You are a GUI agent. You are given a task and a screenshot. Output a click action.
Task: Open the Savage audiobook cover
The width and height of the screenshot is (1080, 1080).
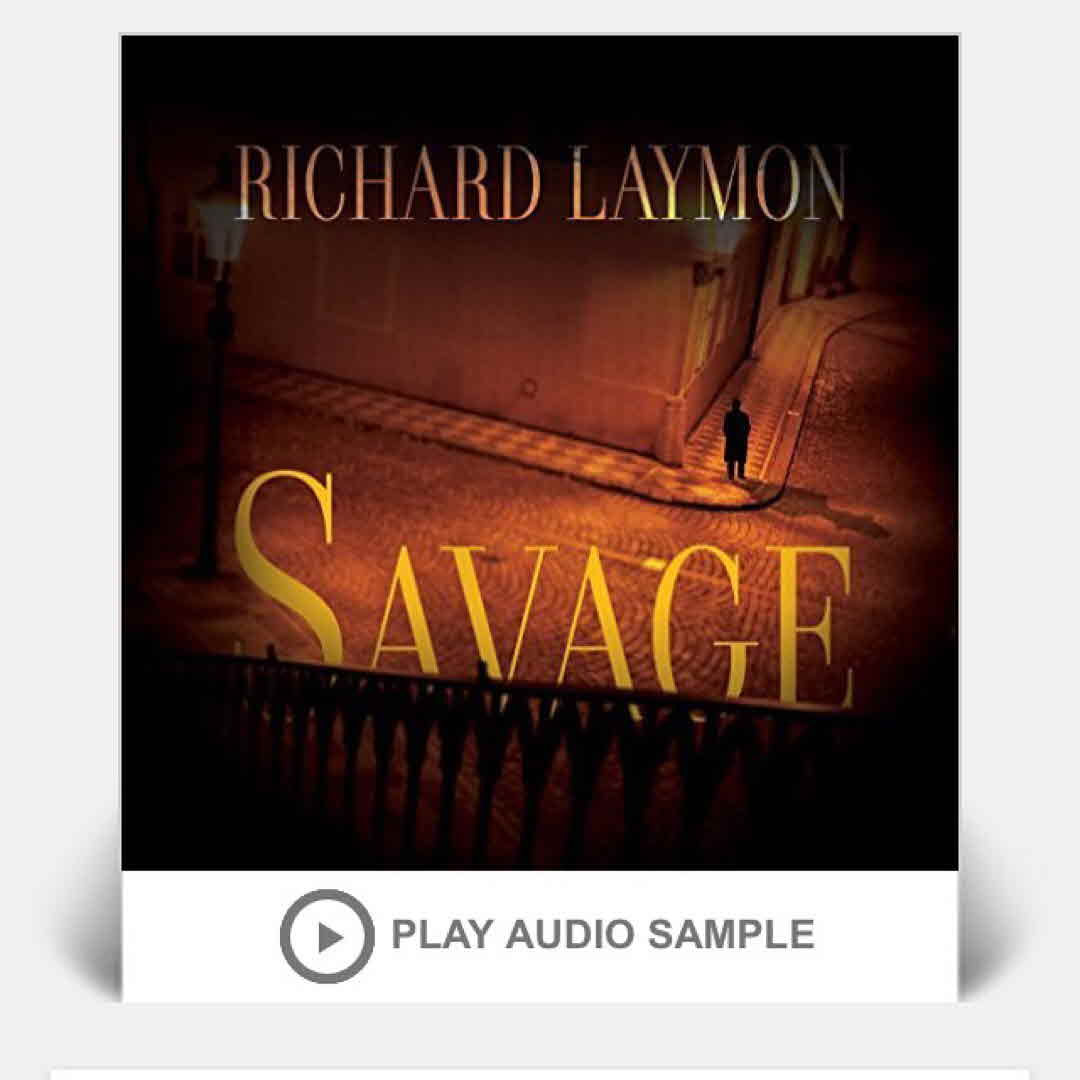click(540, 452)
